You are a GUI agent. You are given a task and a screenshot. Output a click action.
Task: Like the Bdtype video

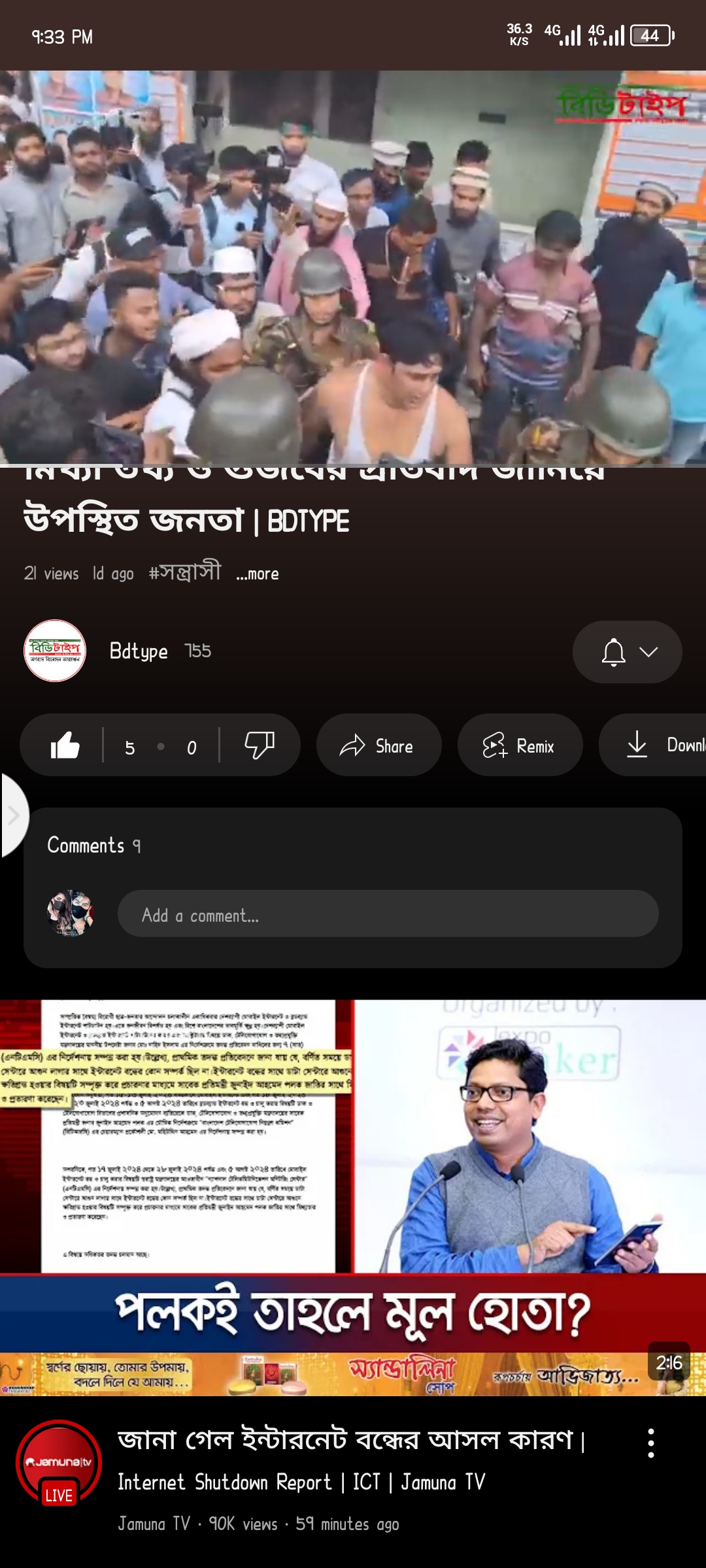pyautogui.click(x=65, y=745)
